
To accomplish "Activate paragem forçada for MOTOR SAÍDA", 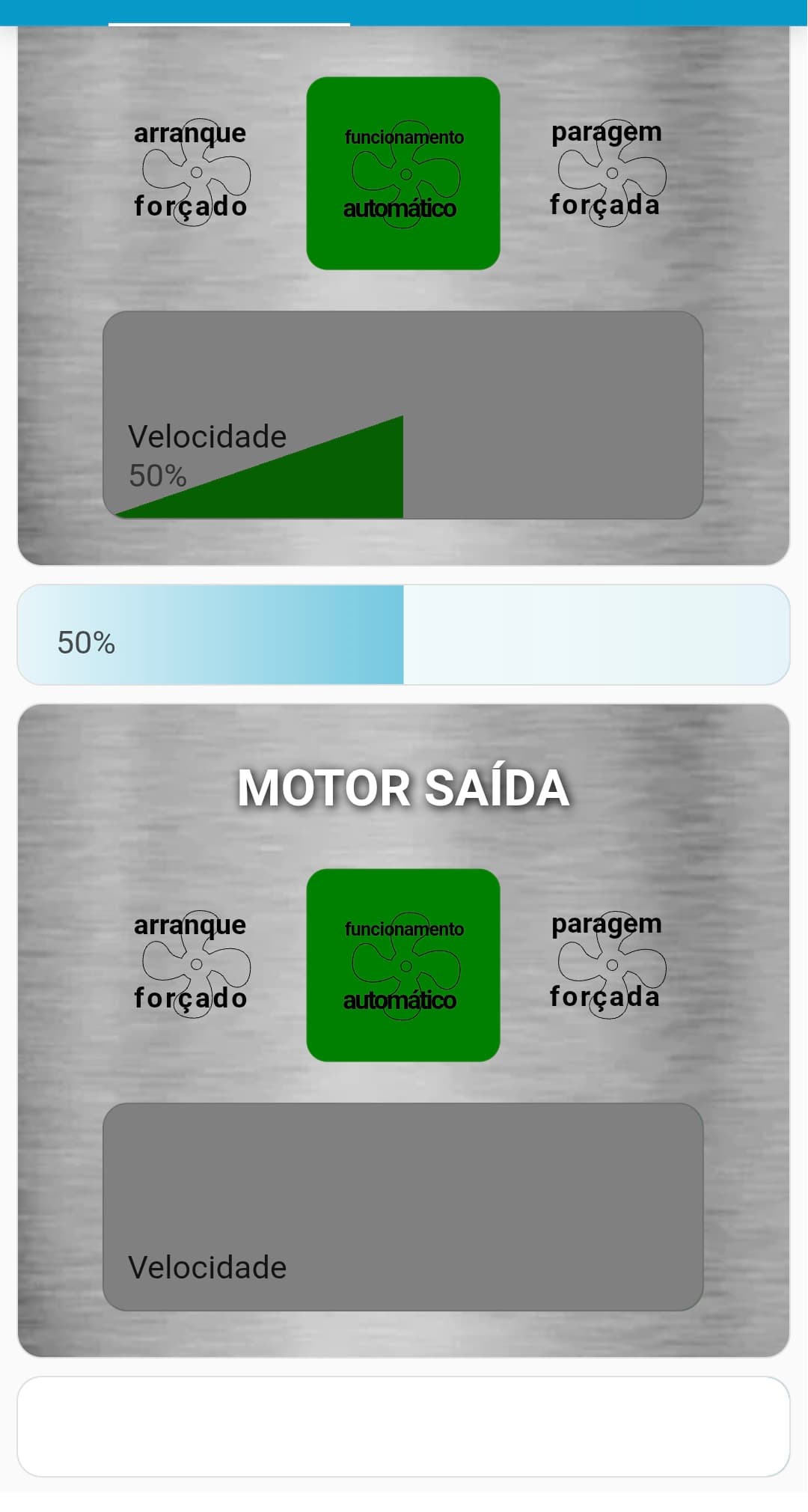I will [x=607, y=963].
